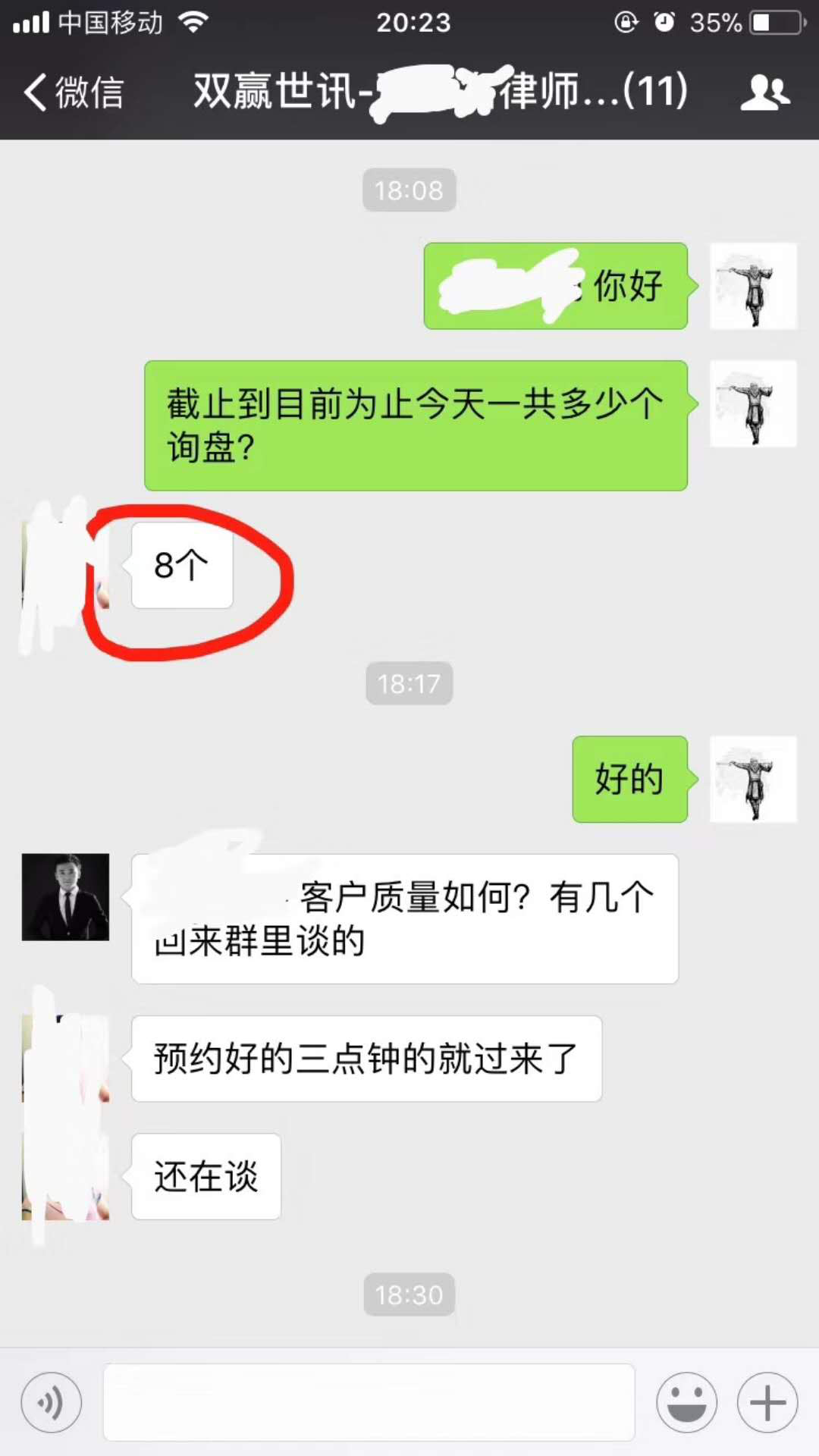Open the group members info icon

pyautogui.click(x=765, y=93)
